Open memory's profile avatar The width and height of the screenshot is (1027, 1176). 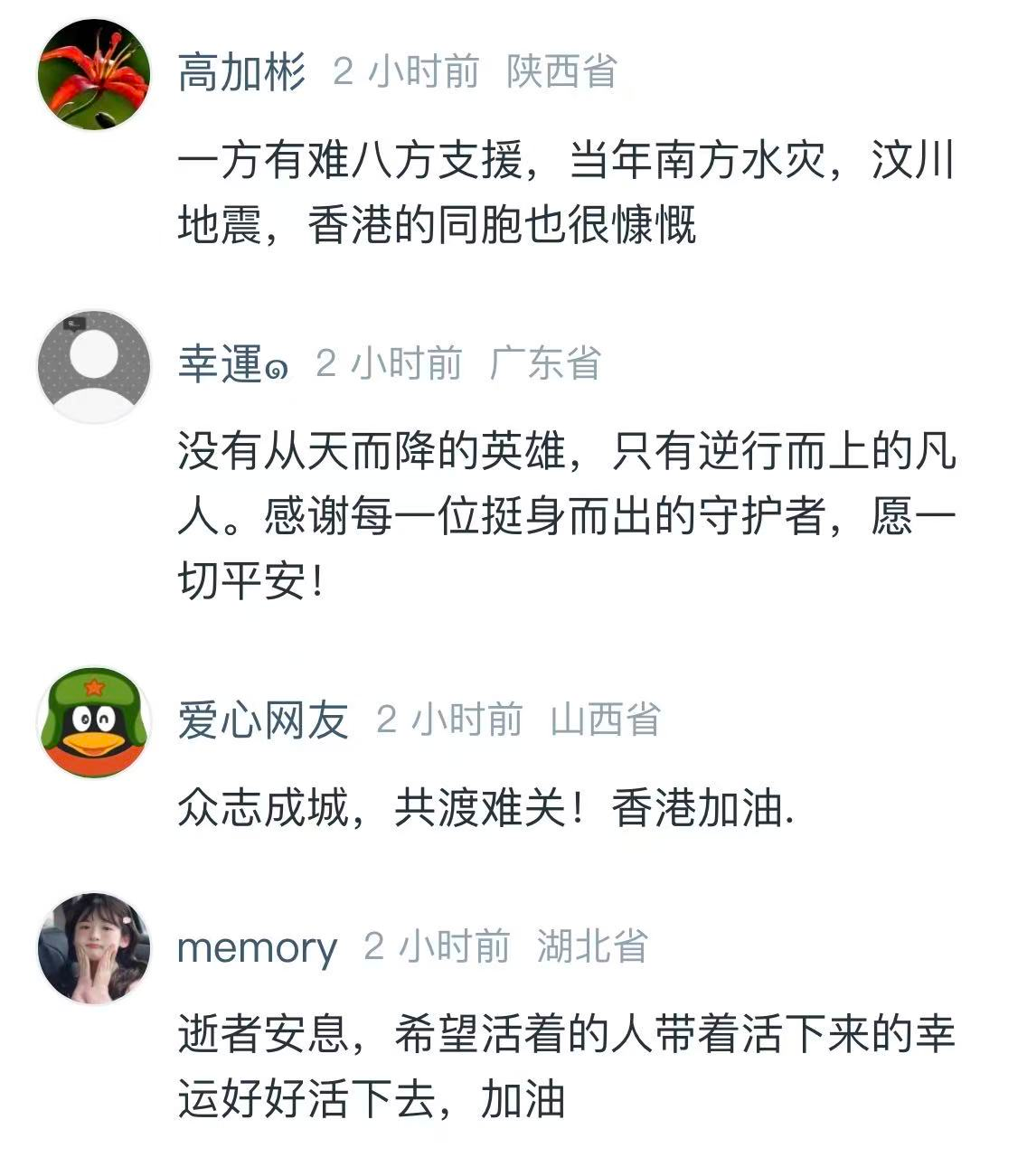[94, 948]
